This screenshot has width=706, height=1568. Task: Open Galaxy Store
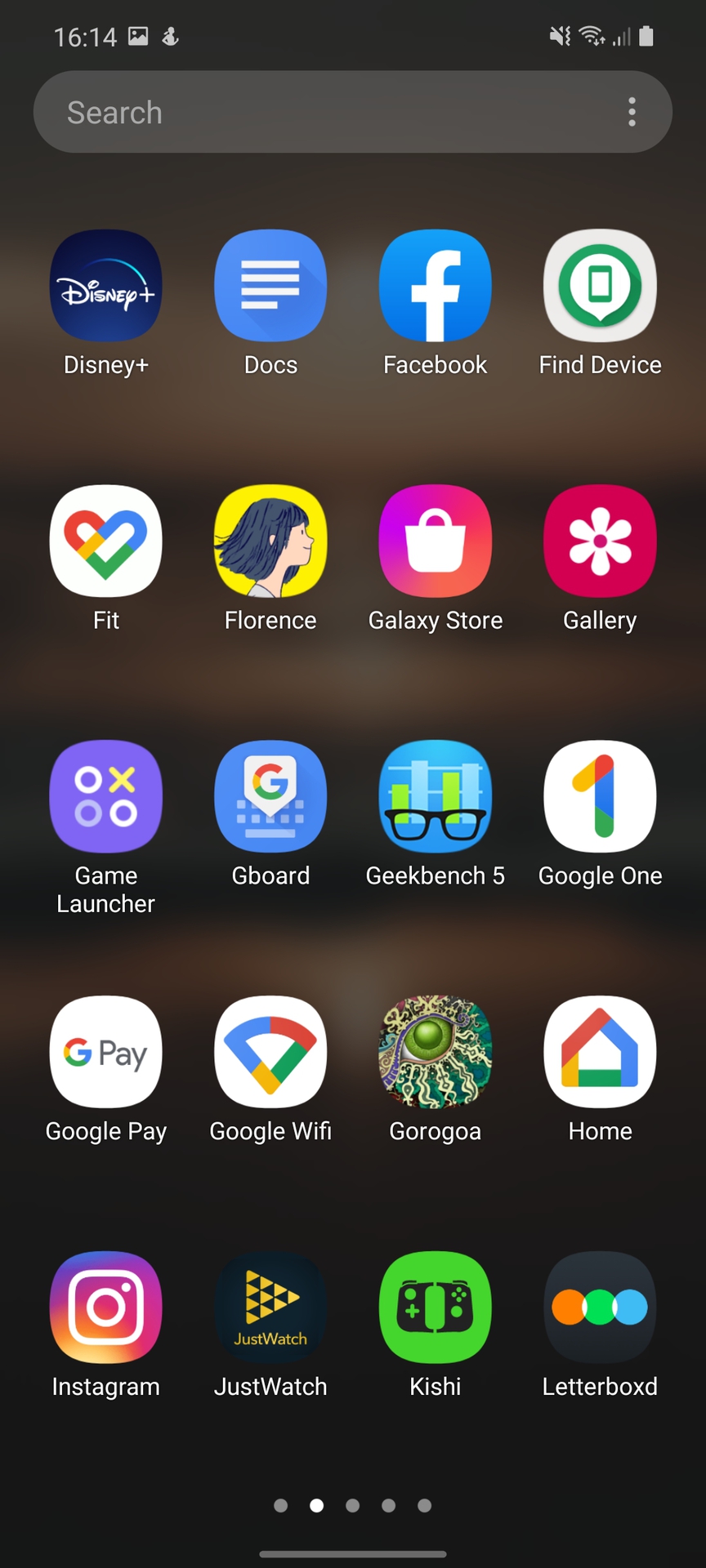tap(436, 541)
